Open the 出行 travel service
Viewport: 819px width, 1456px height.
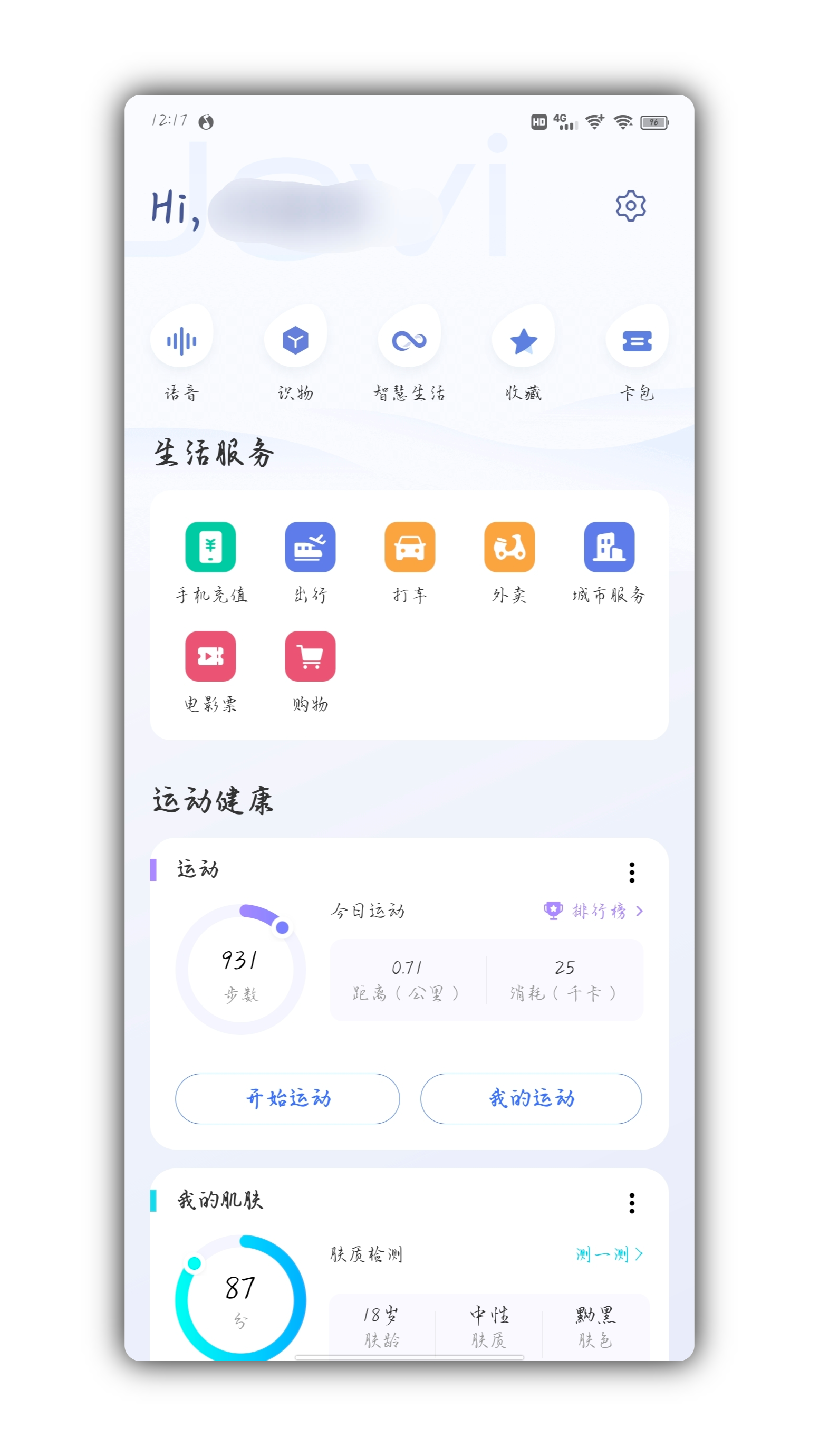point(310,547)
